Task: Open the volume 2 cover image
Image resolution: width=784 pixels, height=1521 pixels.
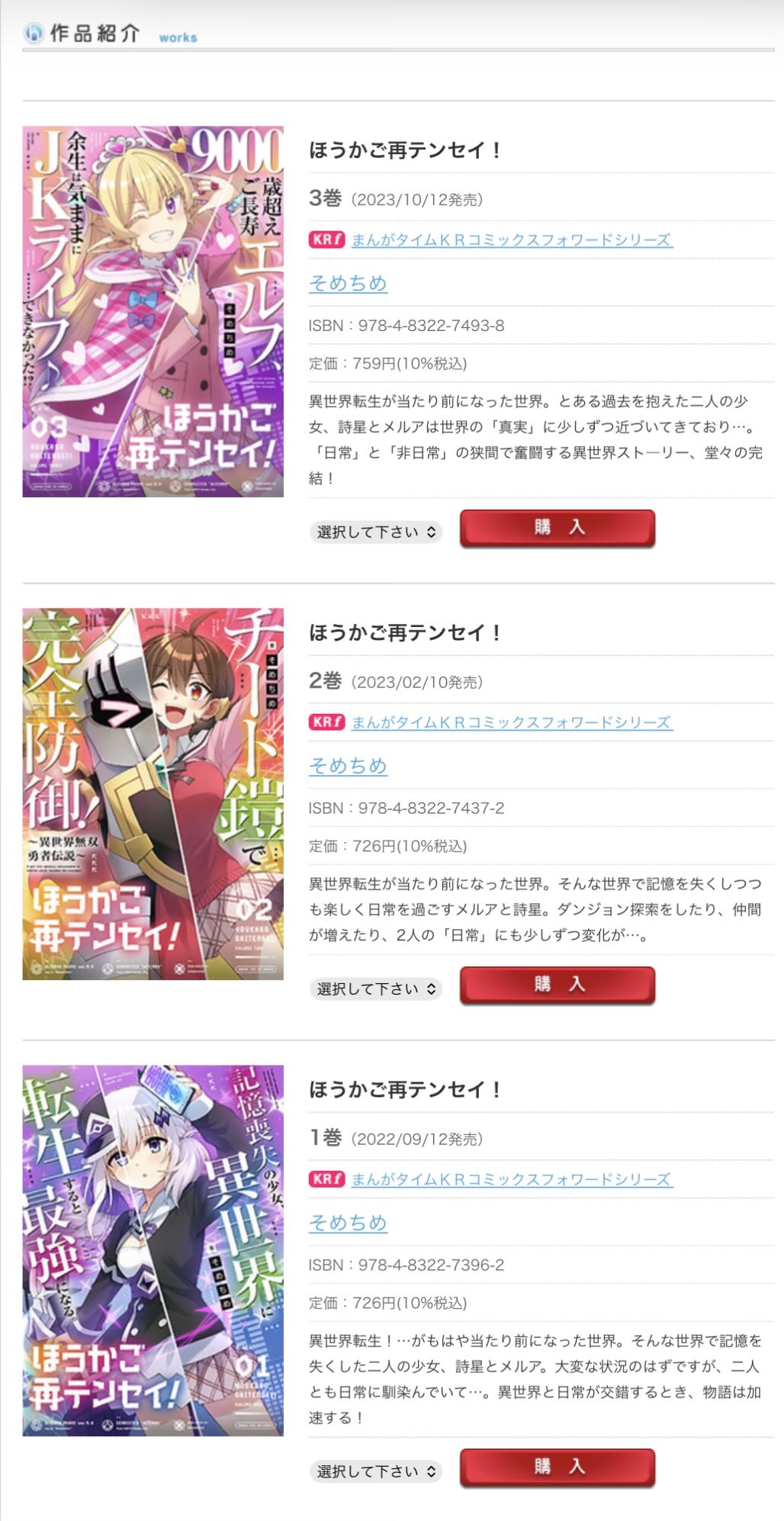Action: pyautogui.click(x=153, y=793)
